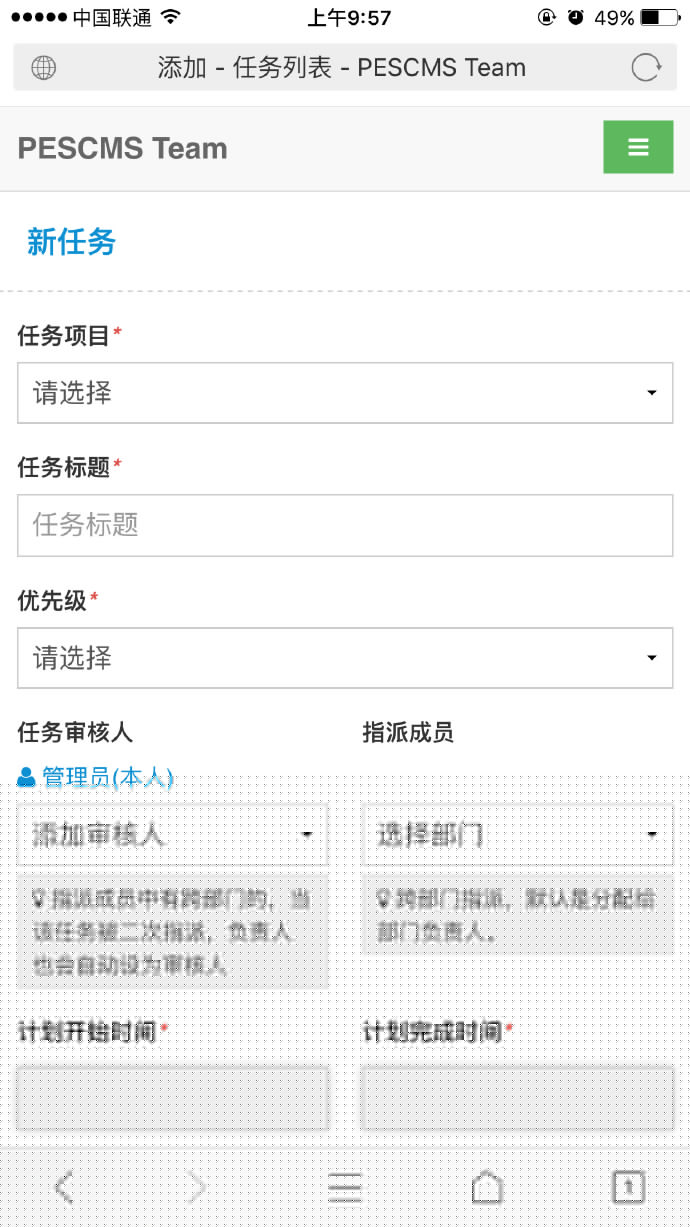Reload the page with the refresh icon

(646, 68)
